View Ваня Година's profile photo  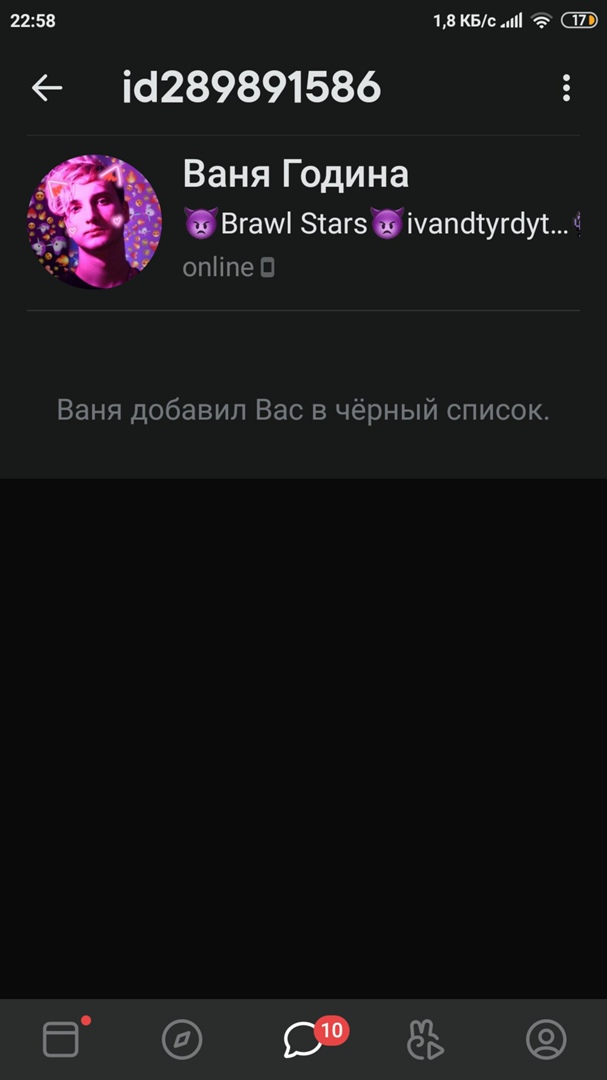[x=94, y=222]
